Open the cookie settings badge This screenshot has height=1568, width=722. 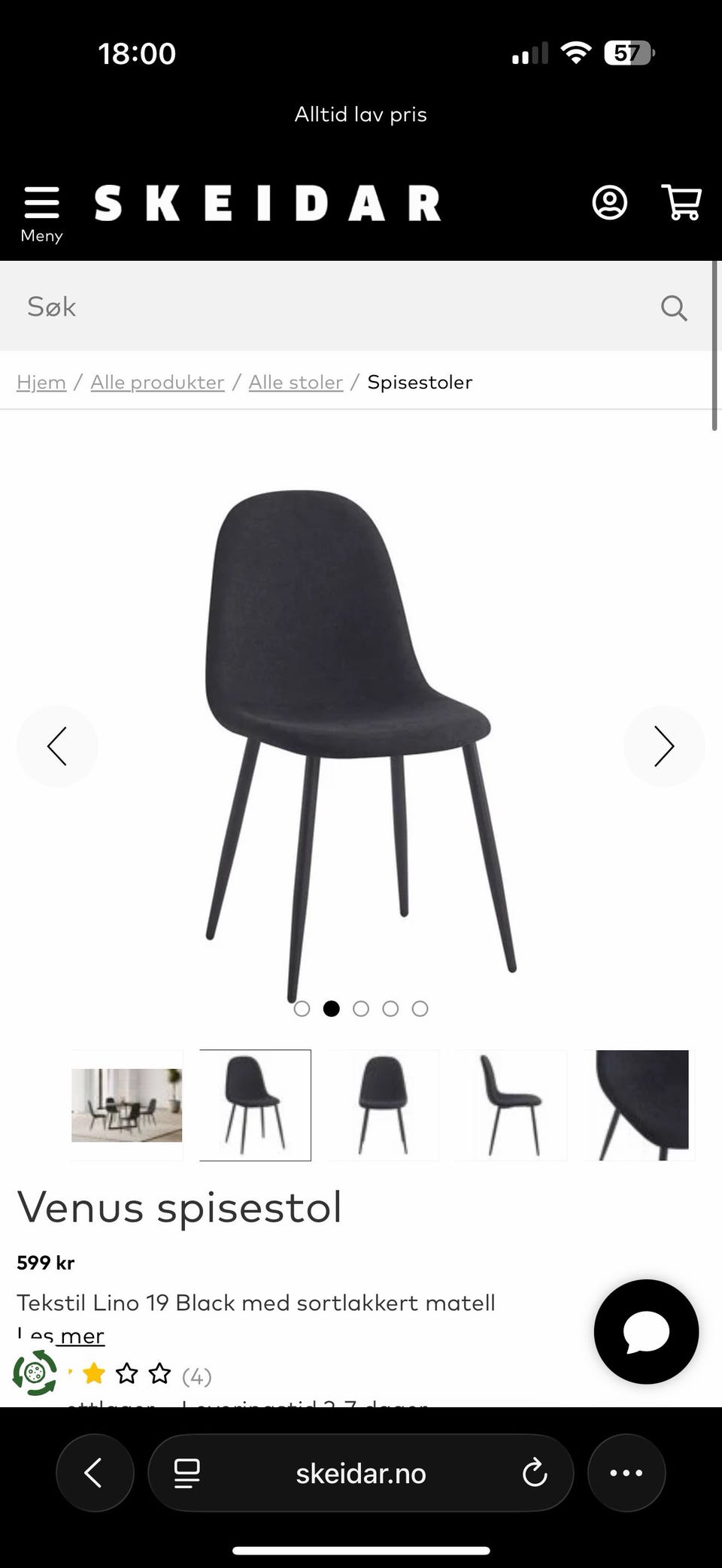35,1373
